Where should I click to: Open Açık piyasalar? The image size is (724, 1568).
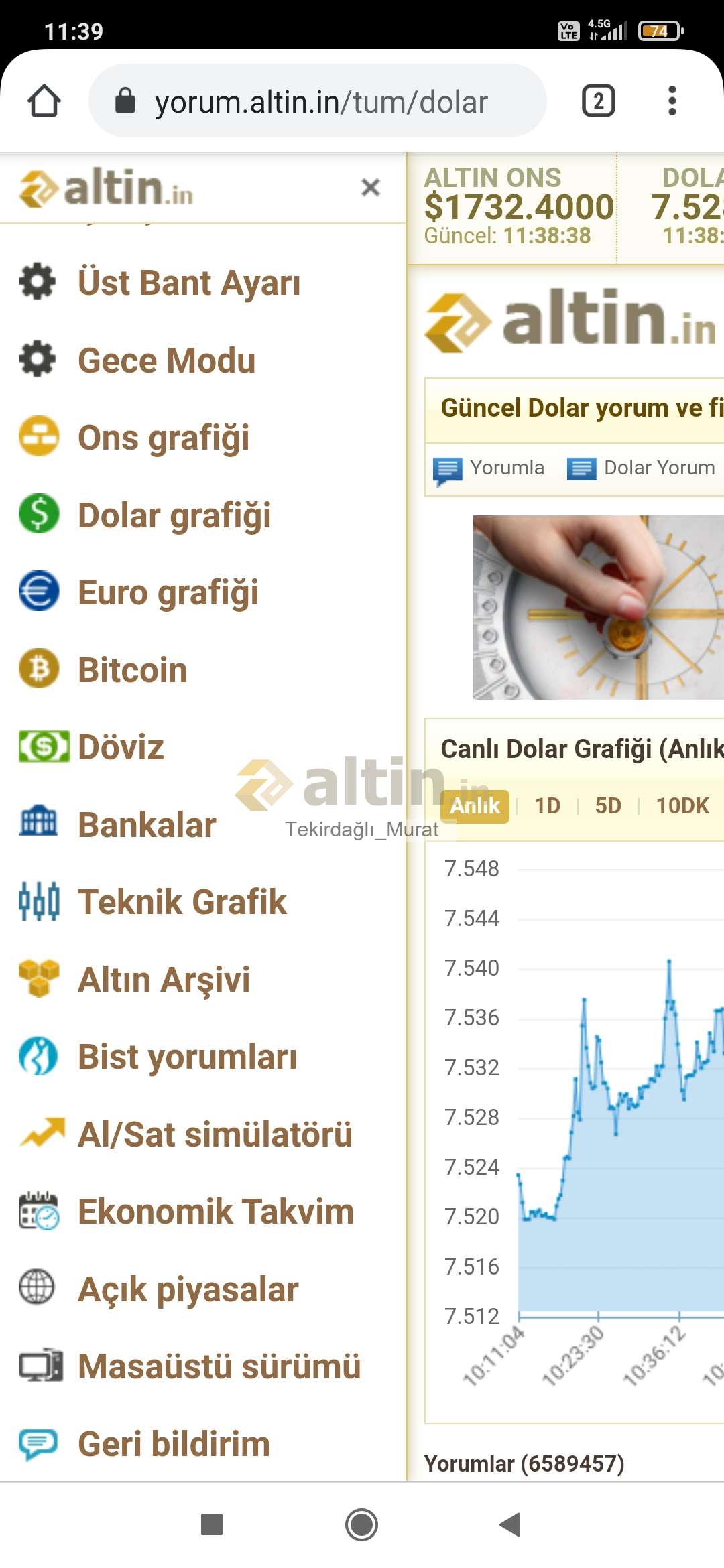click(x=188, y=1289)
